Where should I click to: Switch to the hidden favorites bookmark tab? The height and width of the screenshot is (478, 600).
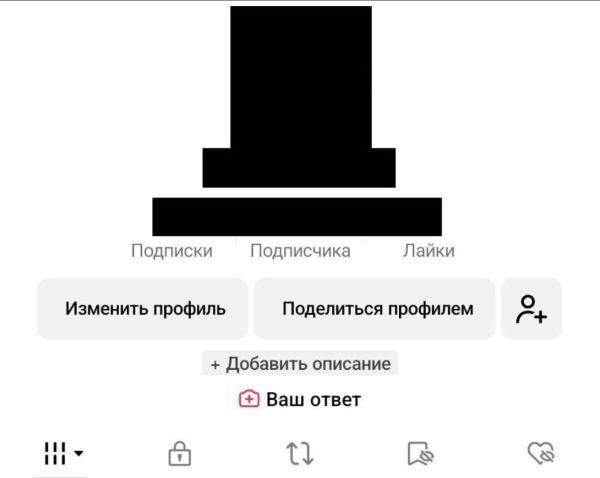(421, 454)
